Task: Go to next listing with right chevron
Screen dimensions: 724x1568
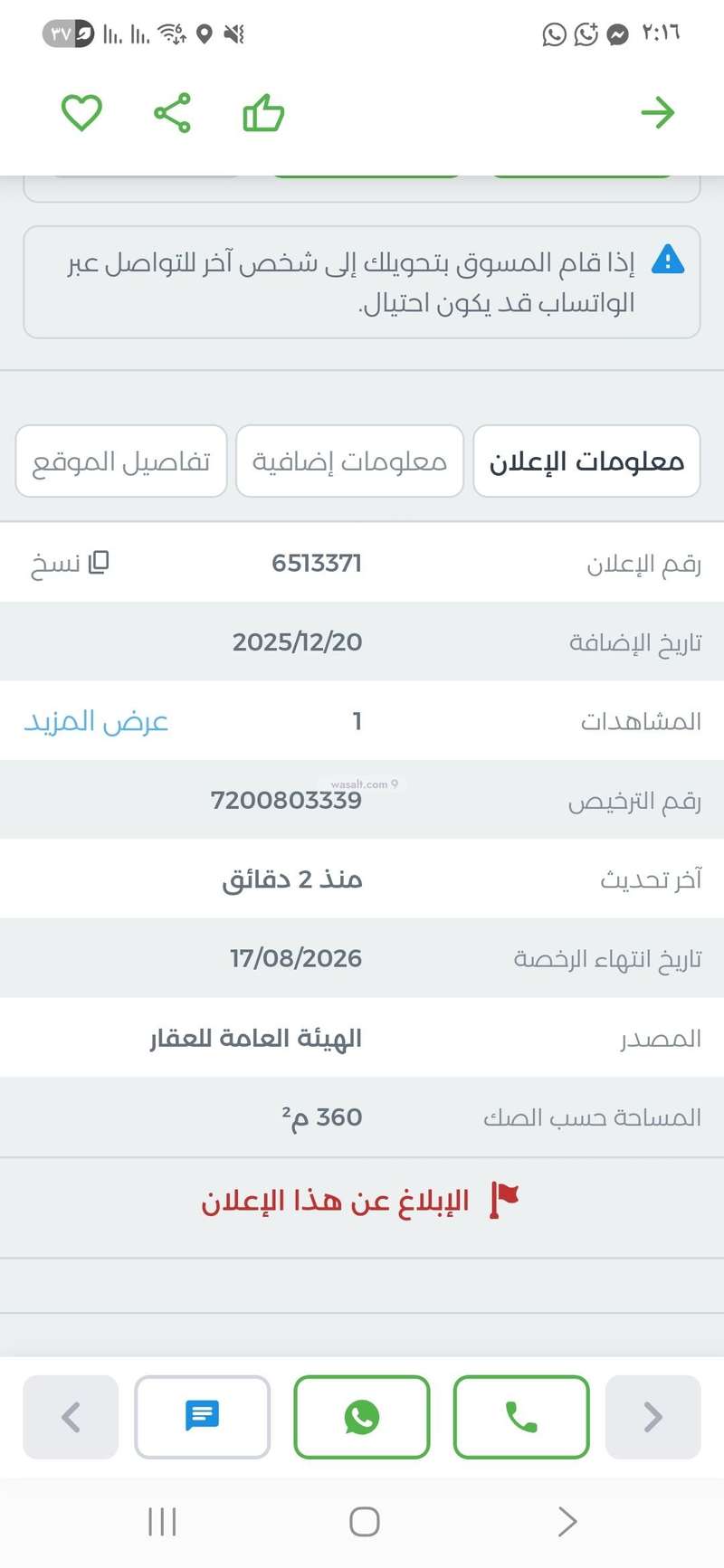Action: pos(653,1417)
